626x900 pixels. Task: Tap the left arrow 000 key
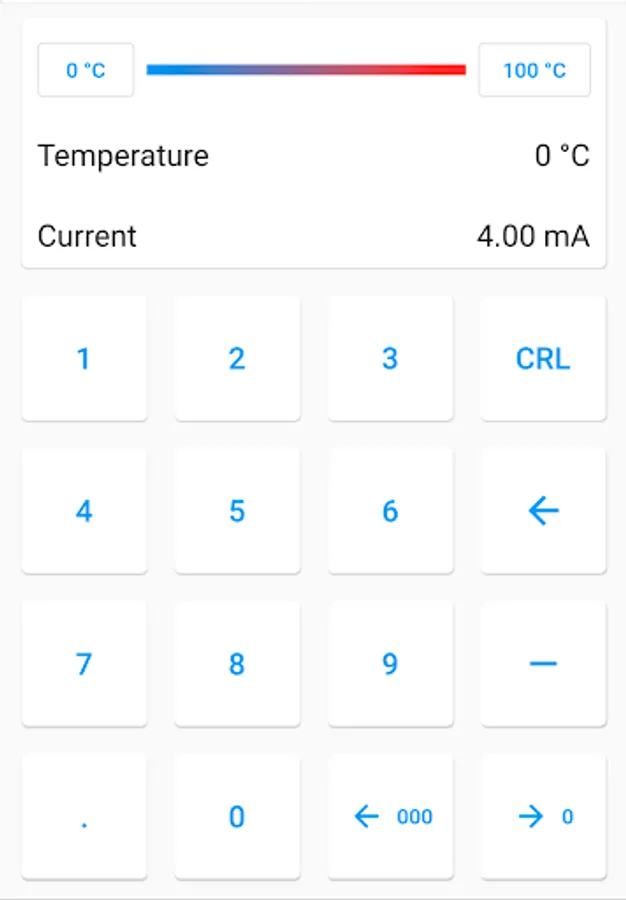(390, 817)
